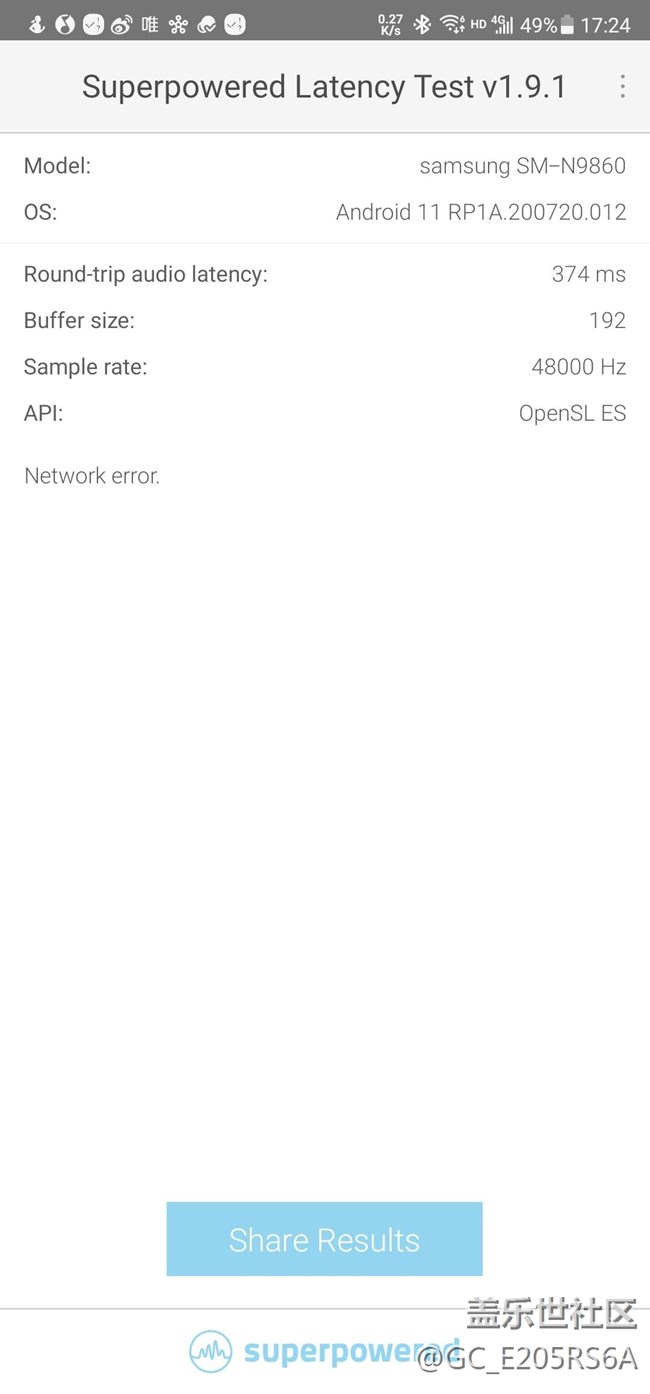This screenshot has width=650, height=1394.
Task: Tap the Share Results button
Action: (x=324, y=1239)
